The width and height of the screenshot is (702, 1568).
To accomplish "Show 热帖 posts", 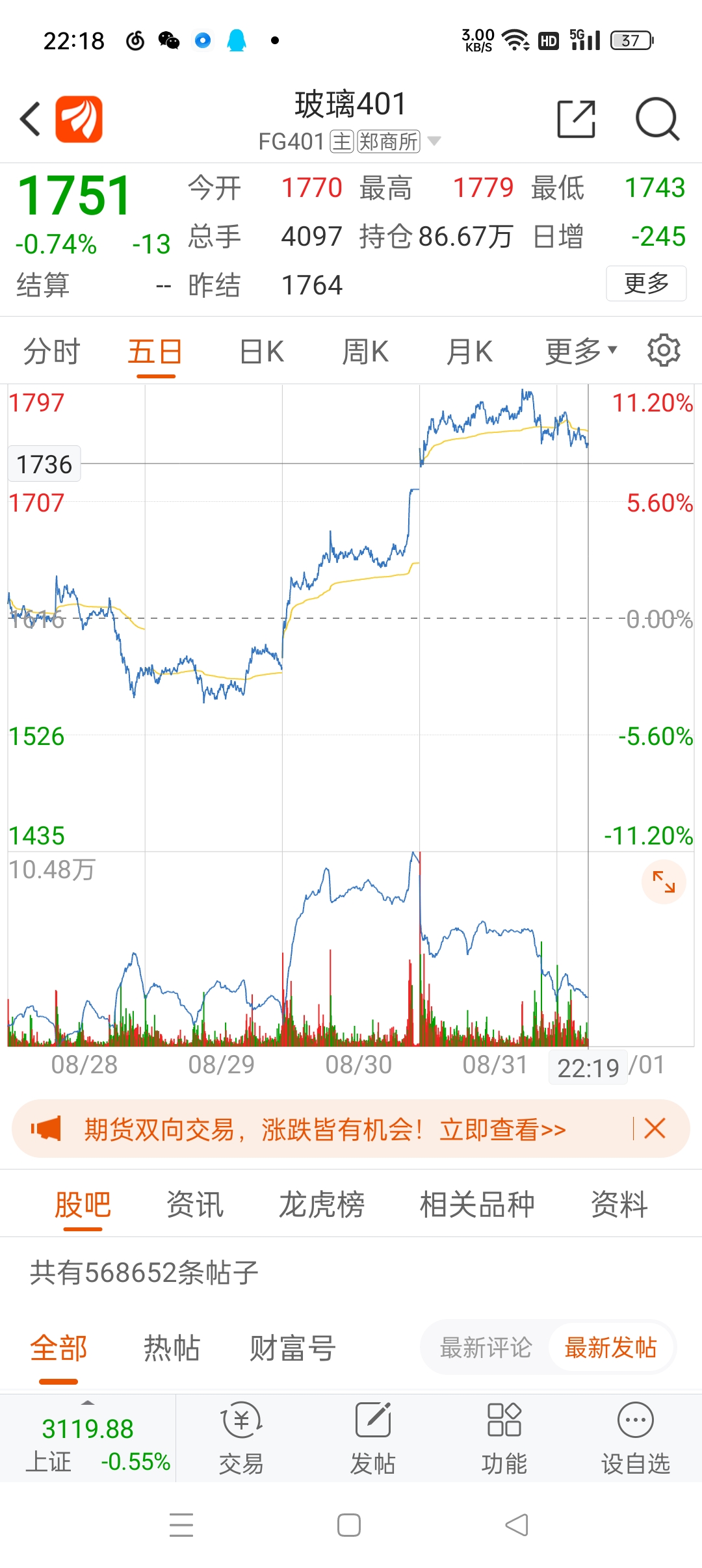I will click(x=172, y=1348).
